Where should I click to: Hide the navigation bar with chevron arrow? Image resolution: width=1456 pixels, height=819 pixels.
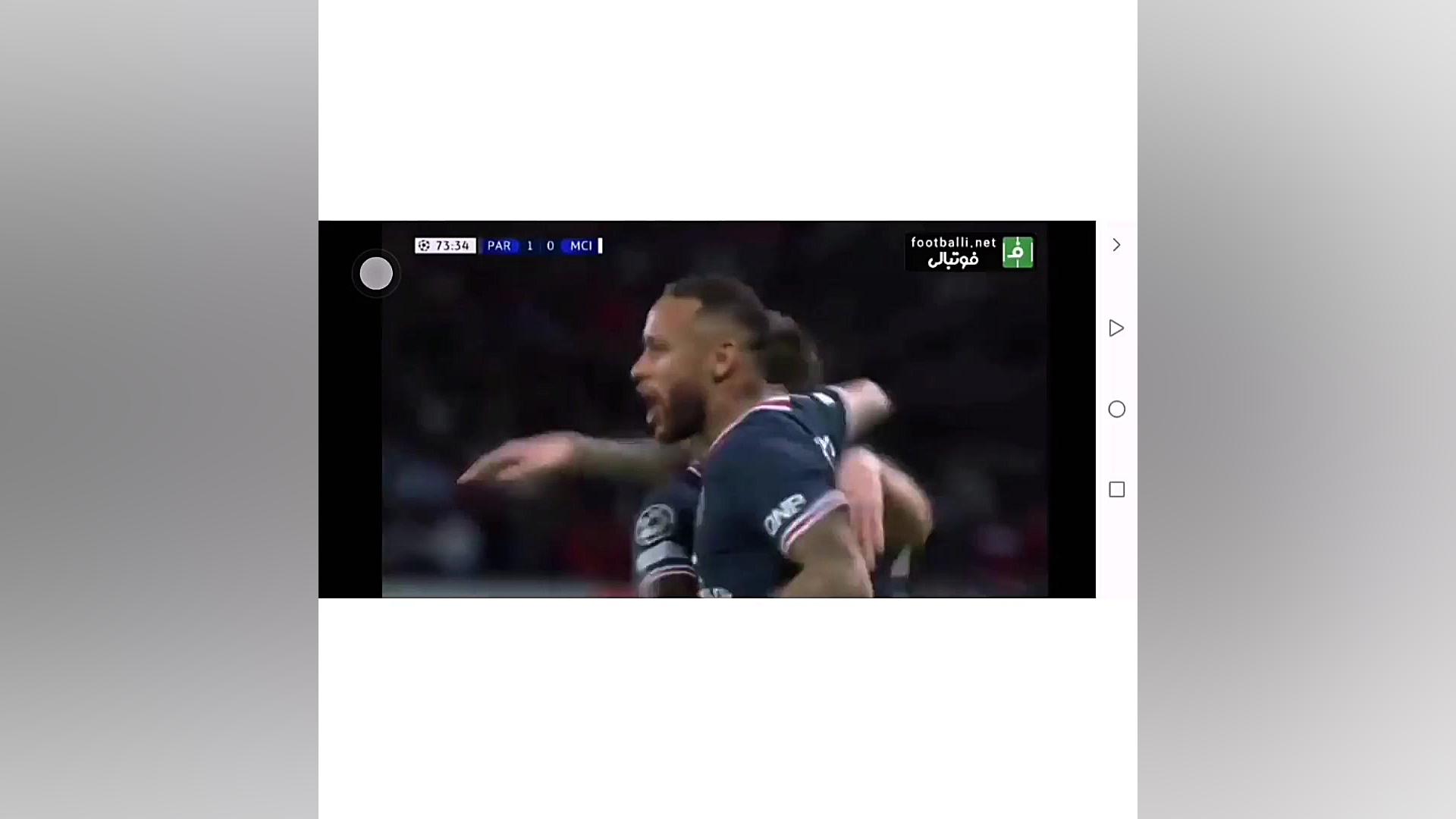pos(1116,245)
